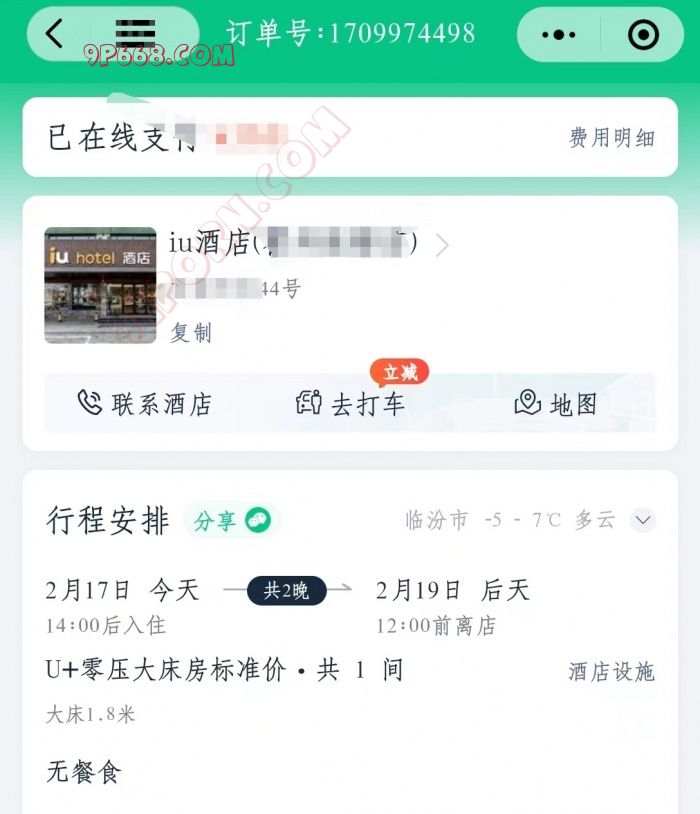Copy the hotel address with 复制

[x=190, y=332]
